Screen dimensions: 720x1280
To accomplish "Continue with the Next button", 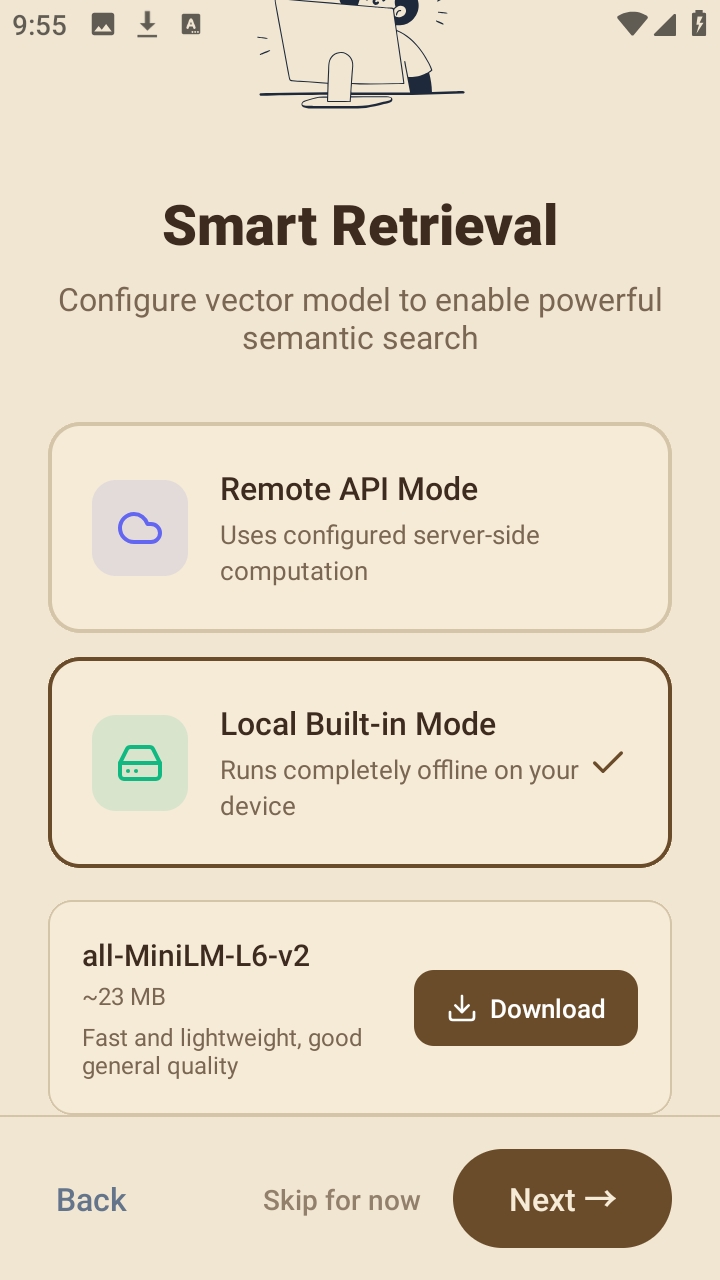I will pos(562,1198).
